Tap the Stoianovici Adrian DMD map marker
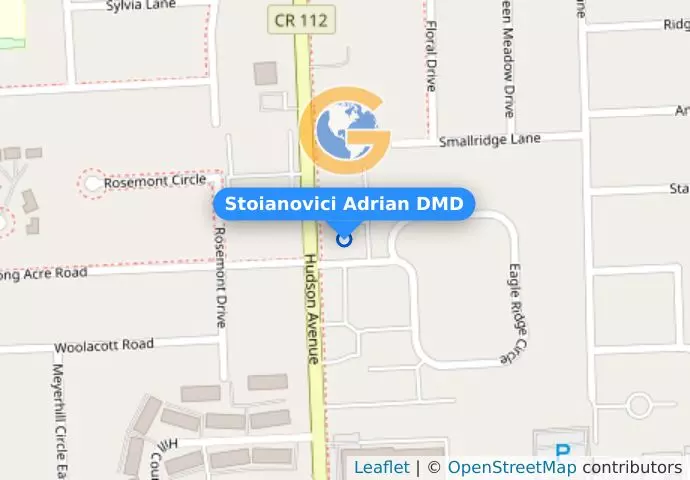The height and width of the screenshot is (480, 690). [345, 239]
